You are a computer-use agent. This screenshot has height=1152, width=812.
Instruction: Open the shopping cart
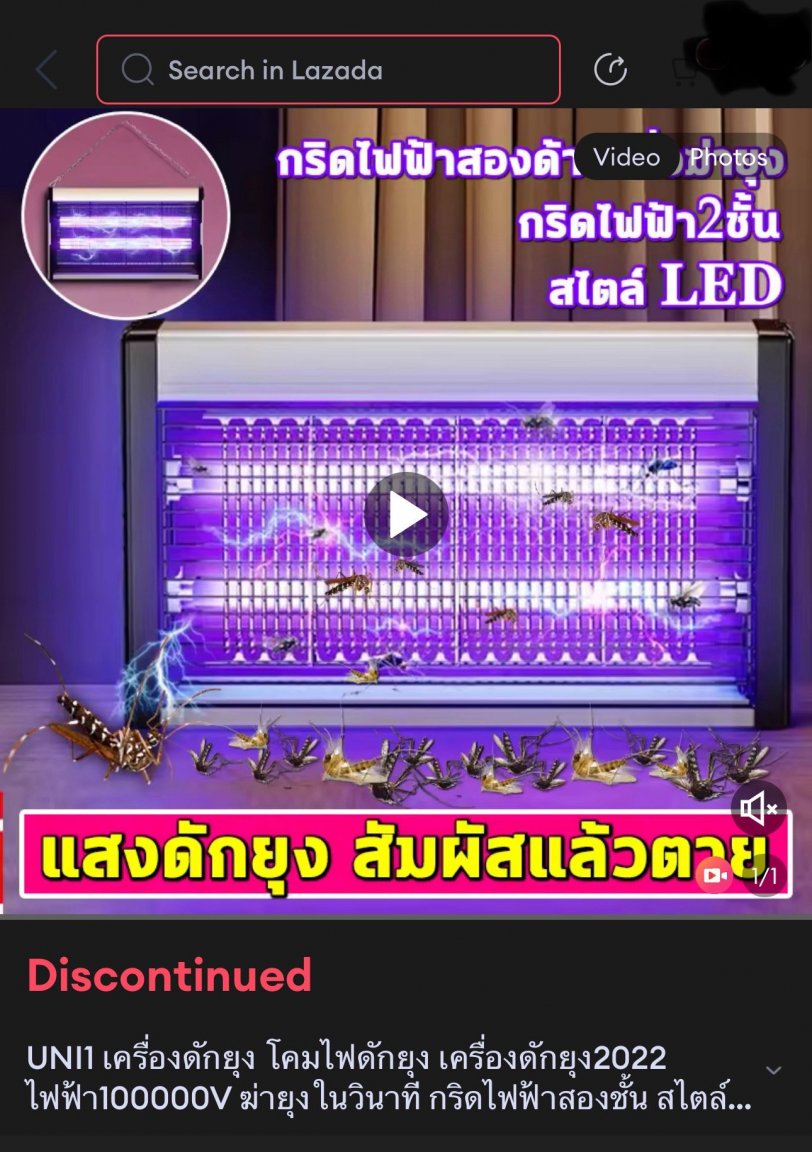685,69
